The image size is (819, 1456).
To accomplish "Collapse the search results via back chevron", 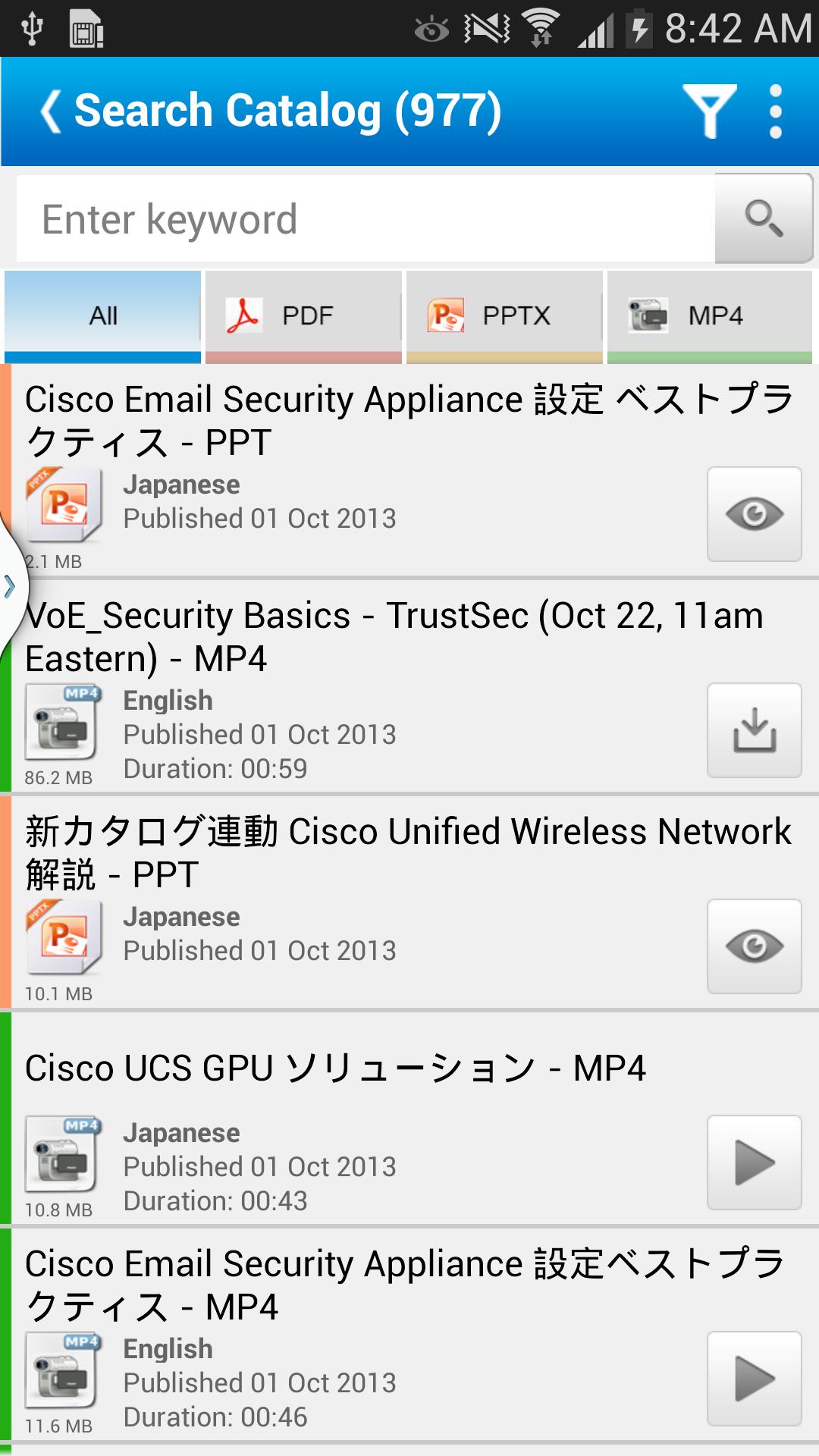I will coord(52,111).
